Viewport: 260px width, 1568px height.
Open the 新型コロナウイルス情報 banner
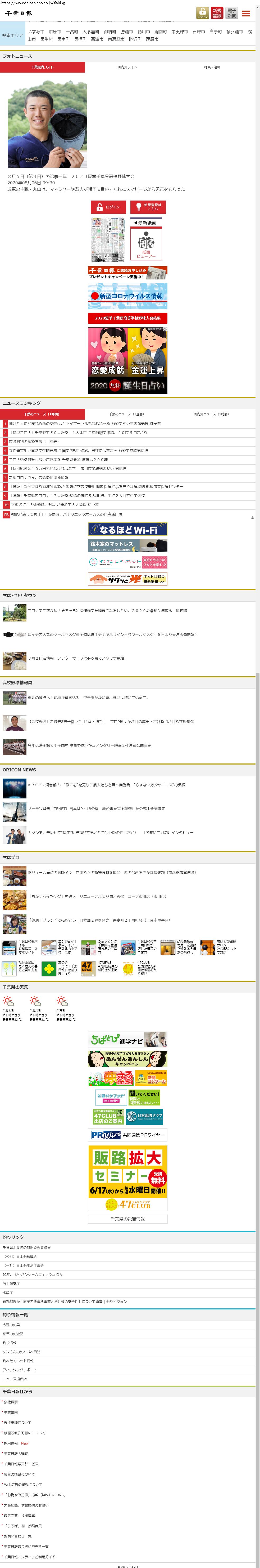127,296
